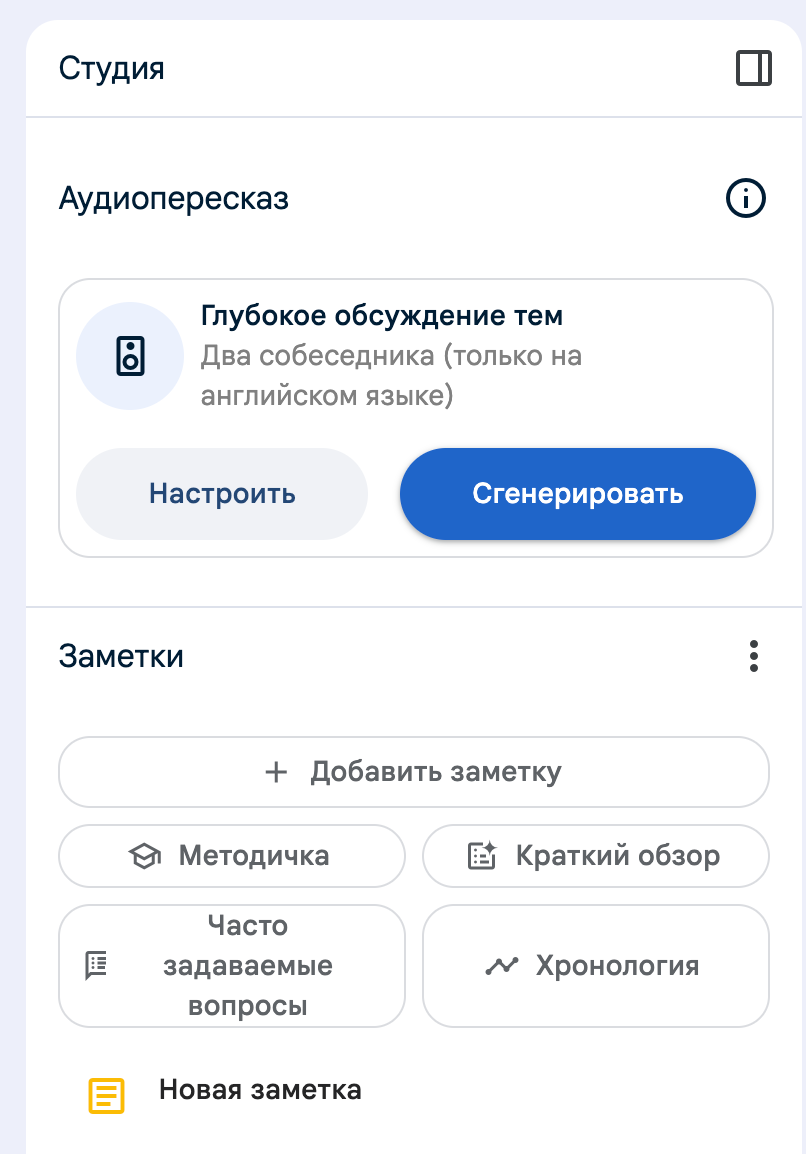The width and height of the screenshot is (806, 1154).
Task: Create a Методичка study guide
Action: (232, 856)
